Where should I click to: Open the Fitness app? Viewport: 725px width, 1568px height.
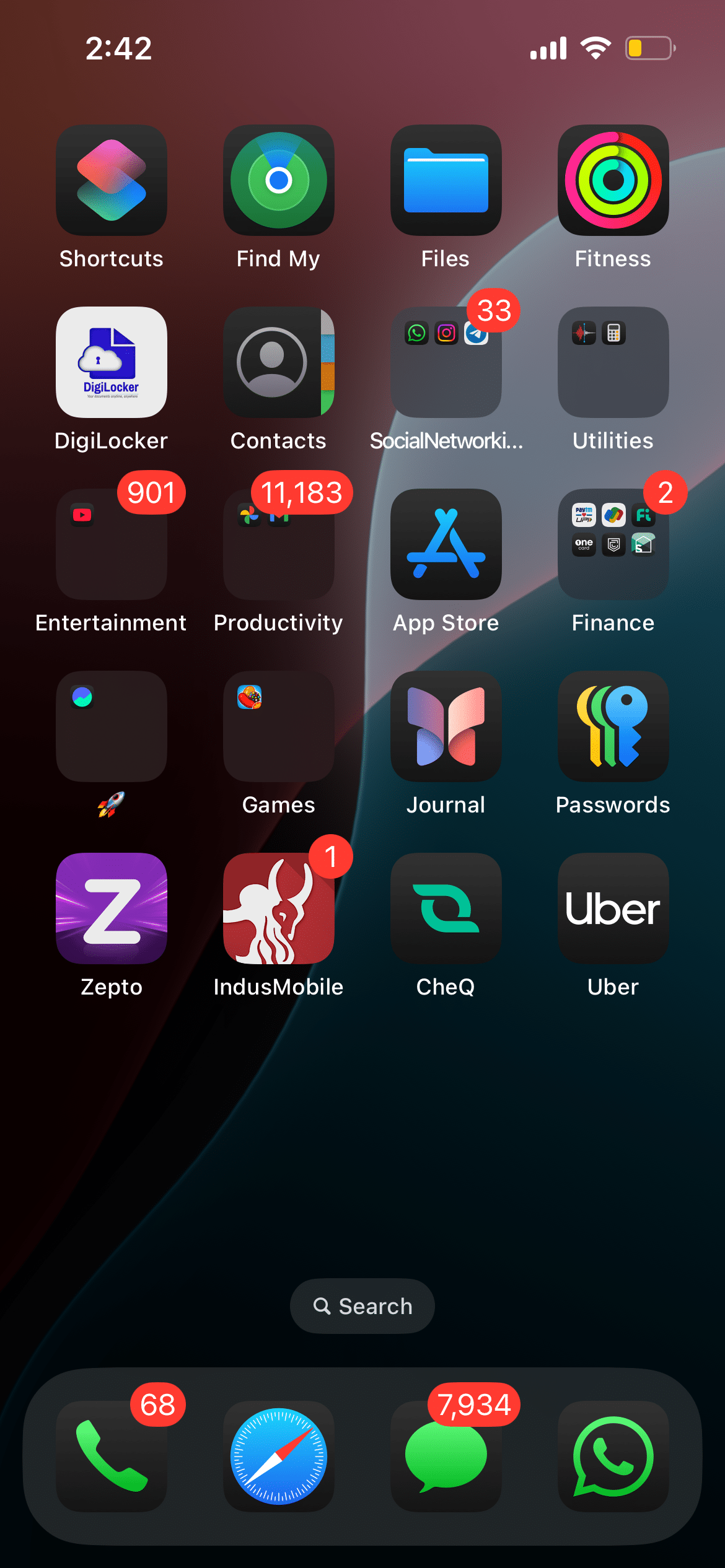click(x=613, y=180)
